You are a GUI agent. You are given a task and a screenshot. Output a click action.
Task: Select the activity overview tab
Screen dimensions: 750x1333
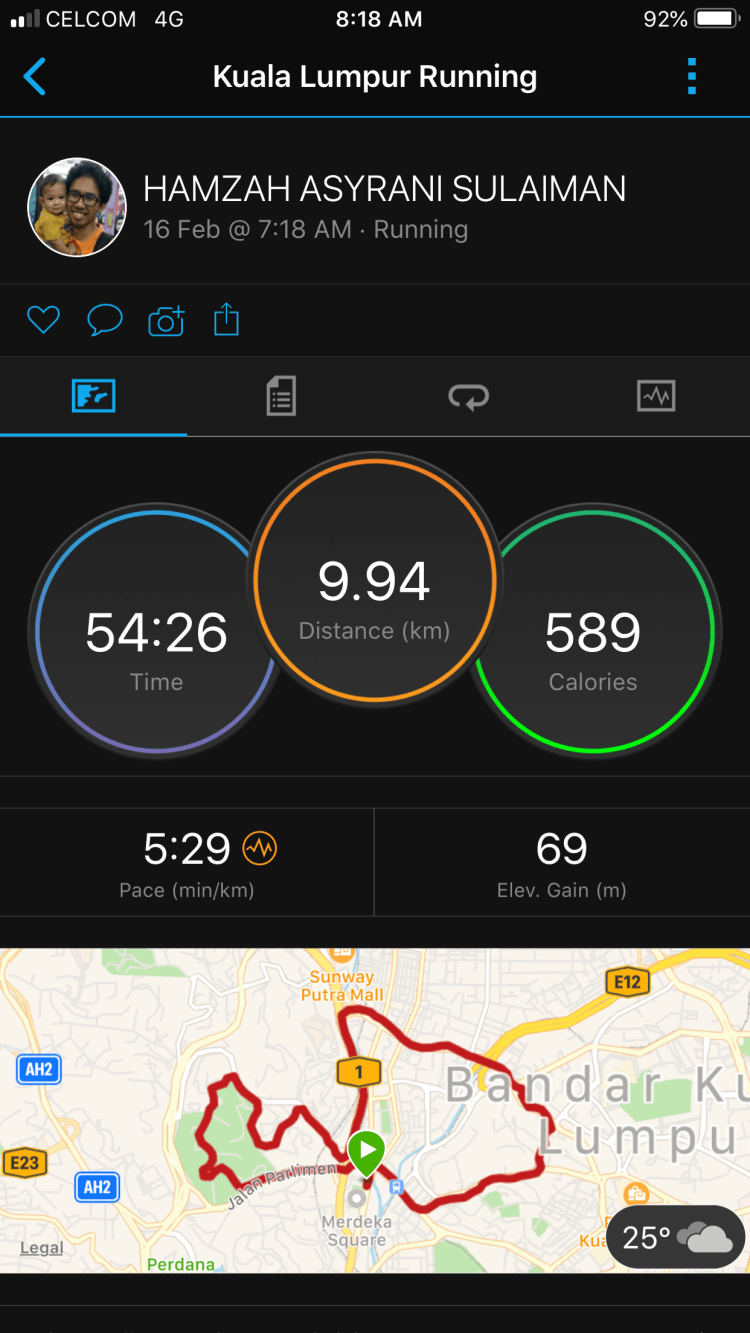[x=94, y=397]
